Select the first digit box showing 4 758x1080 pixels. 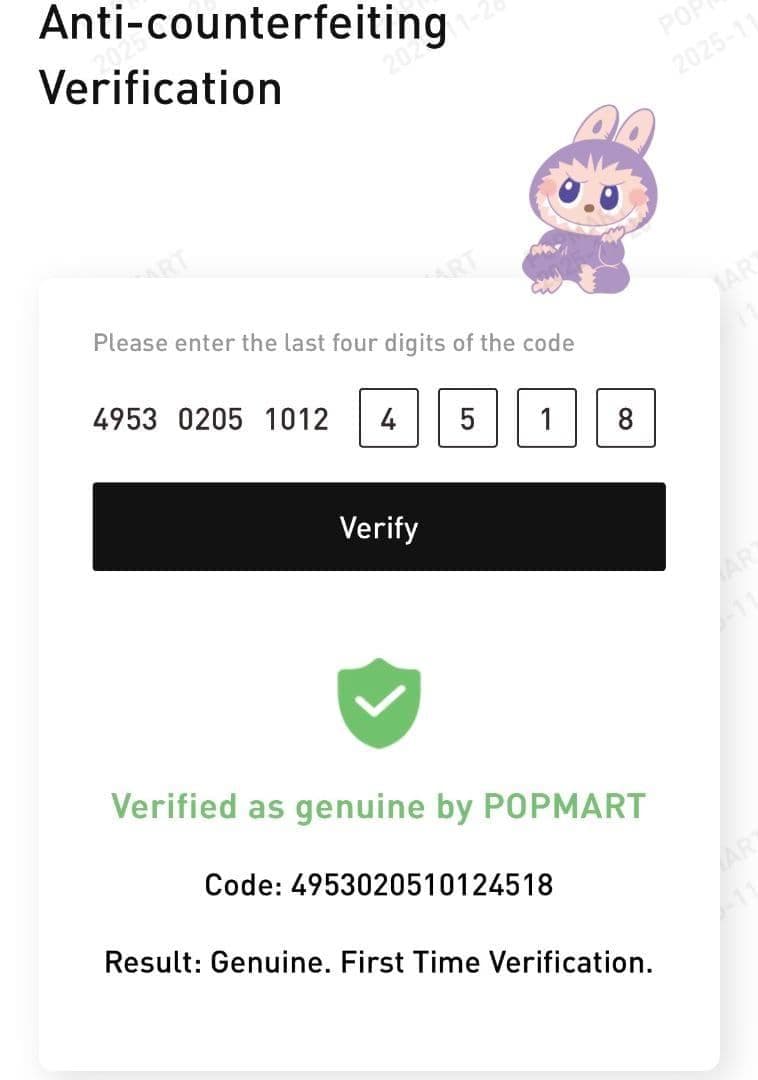click(x=388, y=418)
